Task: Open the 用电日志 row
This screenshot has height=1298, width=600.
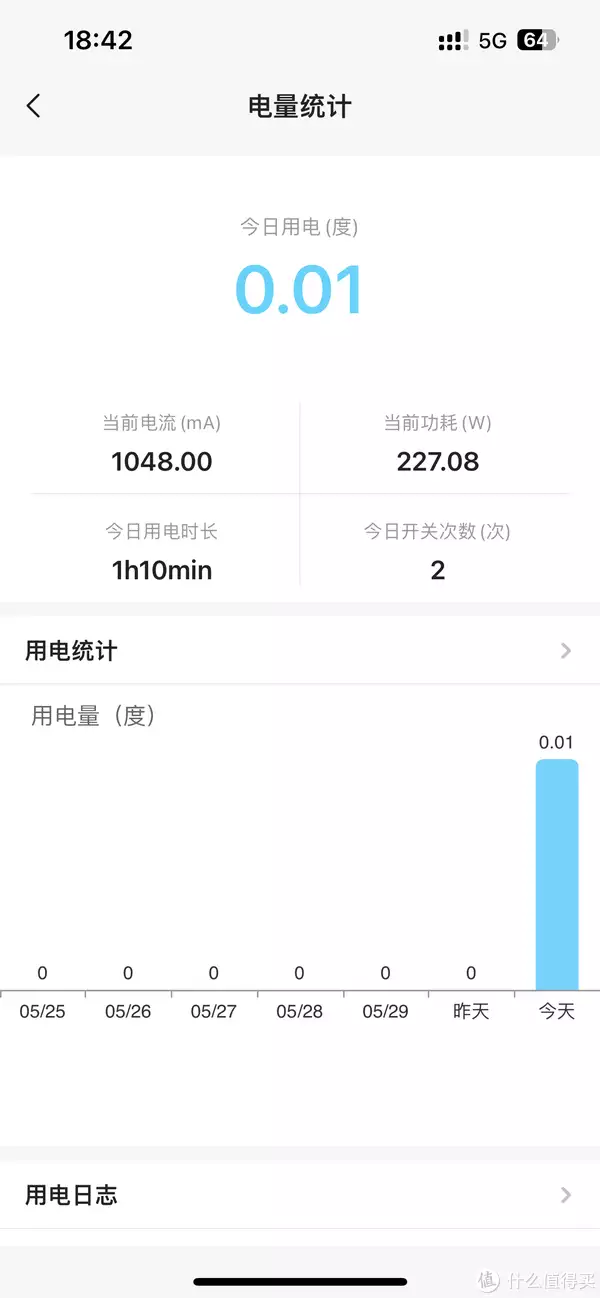Action: pos(300,1195)
